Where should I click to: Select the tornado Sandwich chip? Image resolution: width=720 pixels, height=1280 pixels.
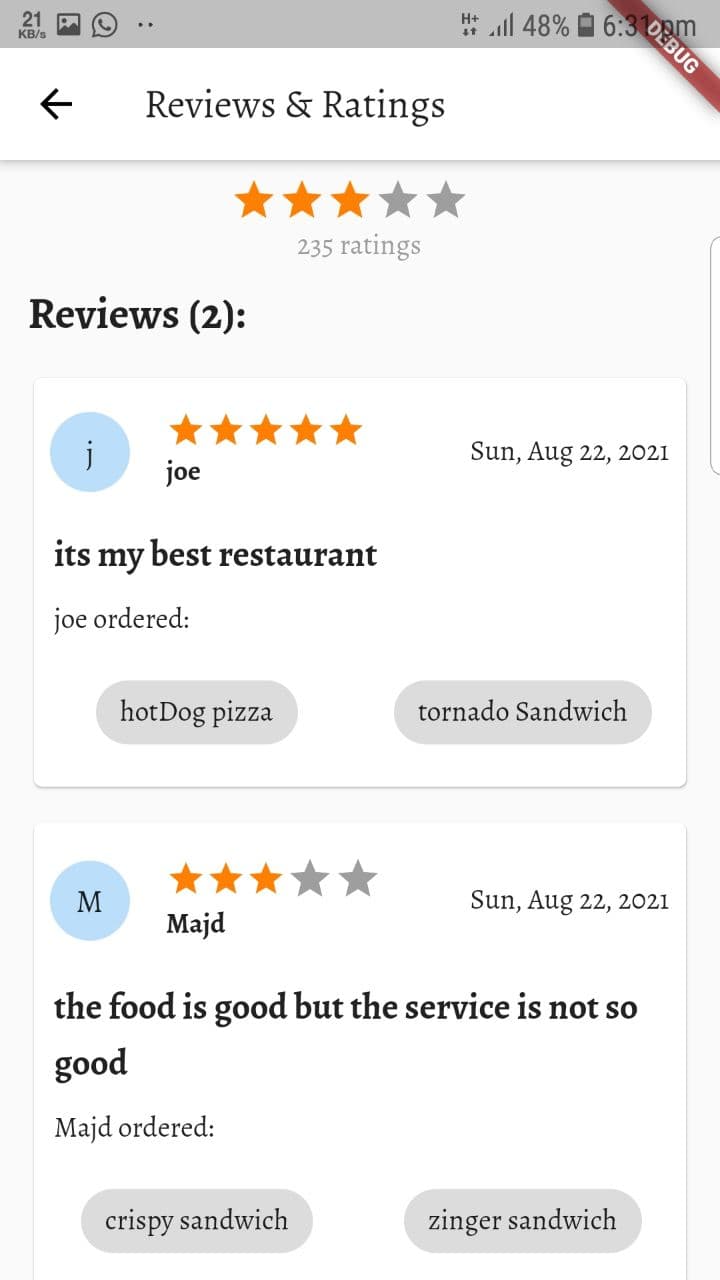point(522,712)
